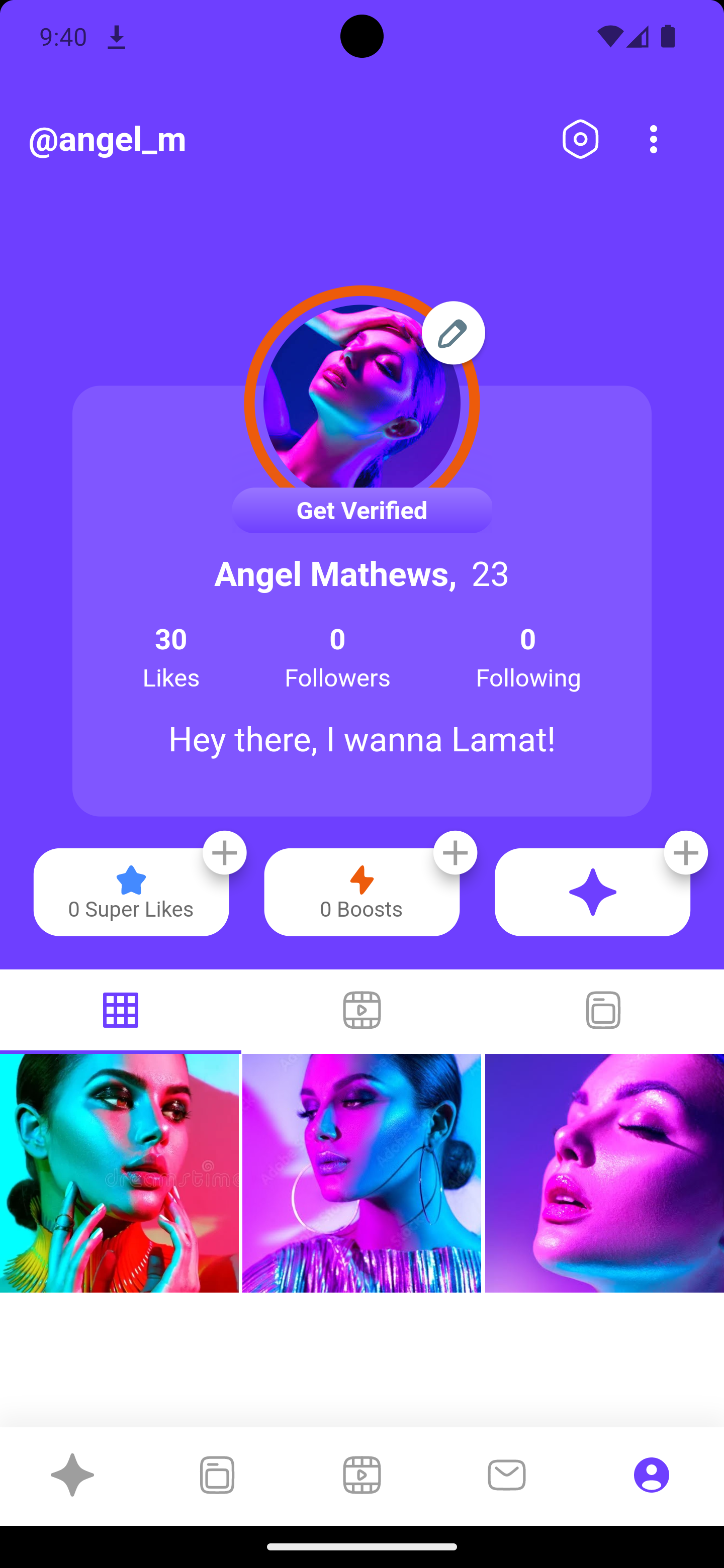Viewport: 724px width, 1568px height.
Task: Select the collections tab icon
Action: 603,1009
